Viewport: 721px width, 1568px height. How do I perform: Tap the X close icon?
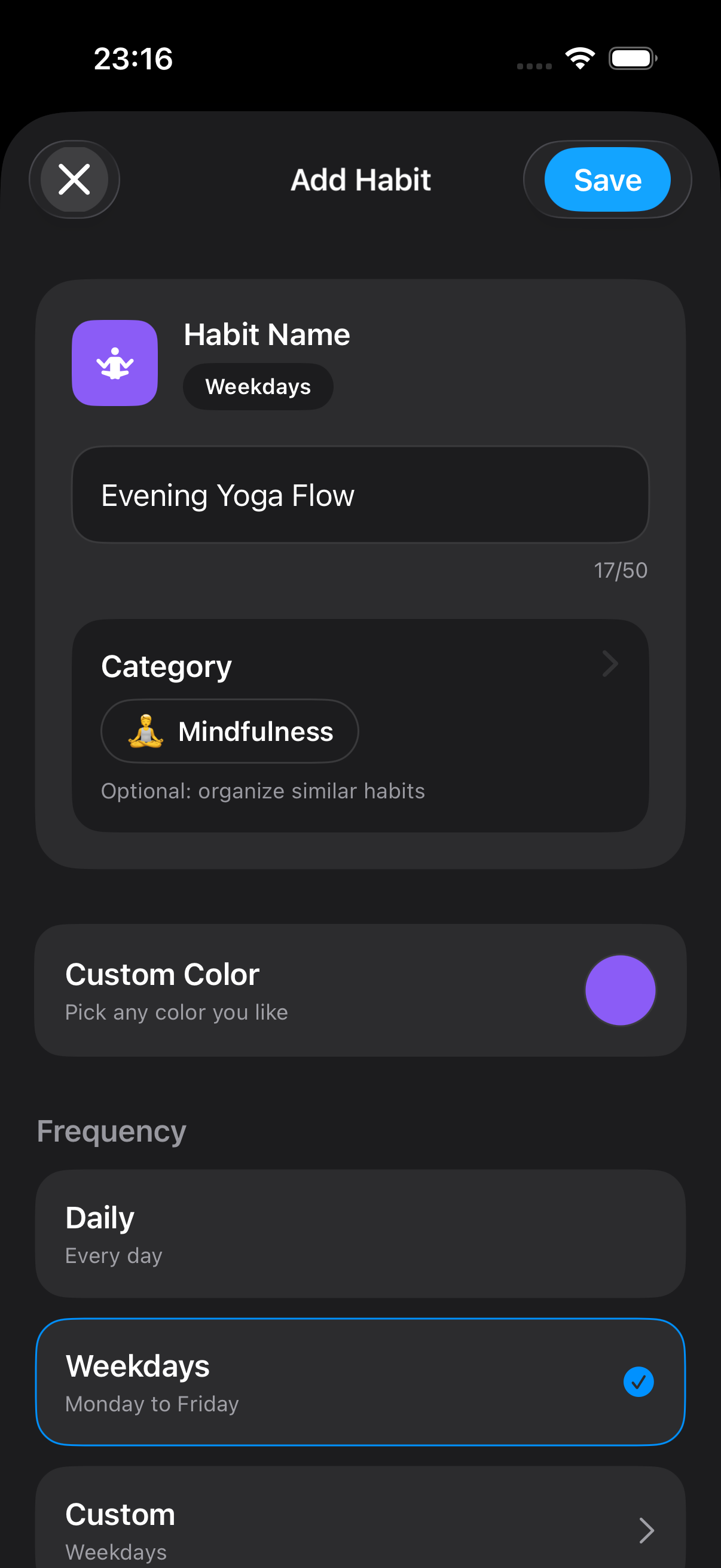click(74, 179)
